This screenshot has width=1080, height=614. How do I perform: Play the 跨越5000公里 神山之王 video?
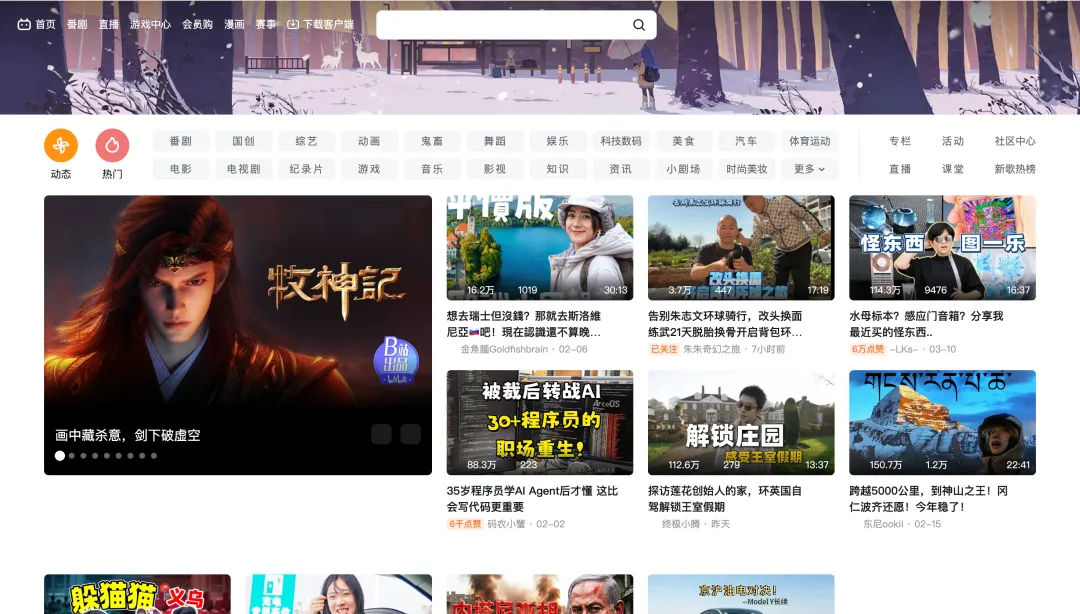point(942,422)
